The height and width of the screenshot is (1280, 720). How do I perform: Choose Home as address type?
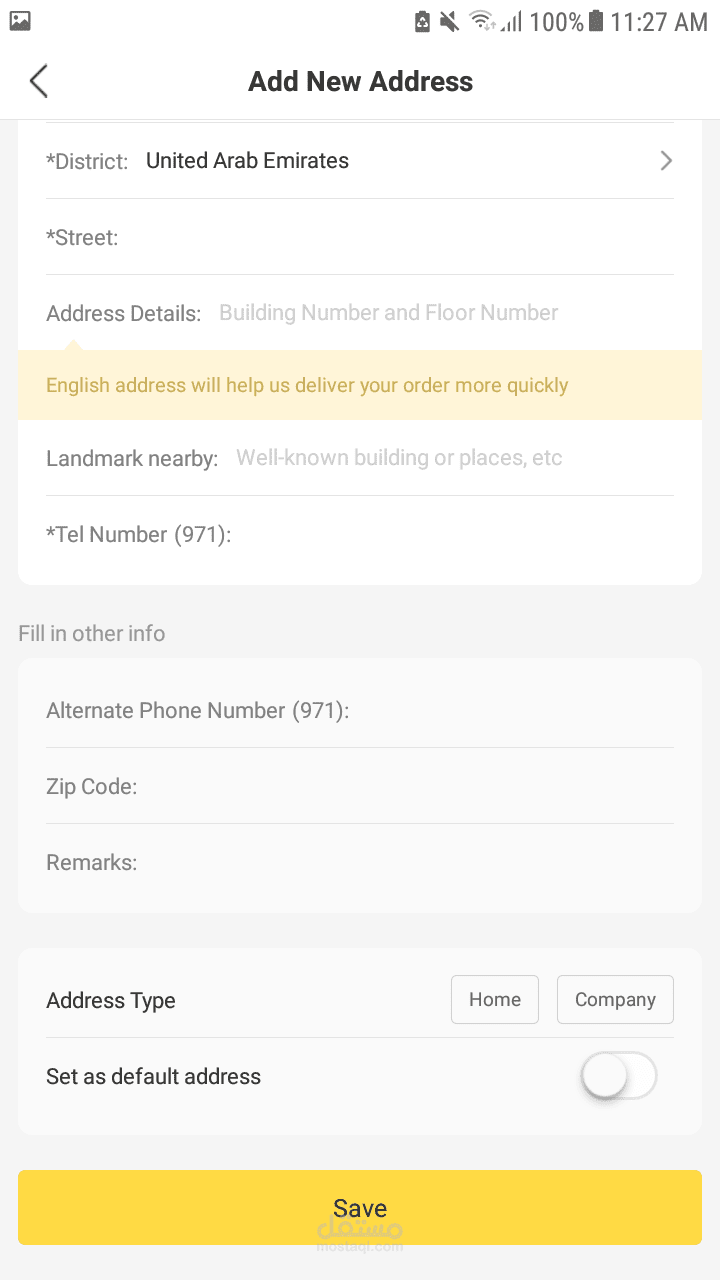[x=495, y=1000]
